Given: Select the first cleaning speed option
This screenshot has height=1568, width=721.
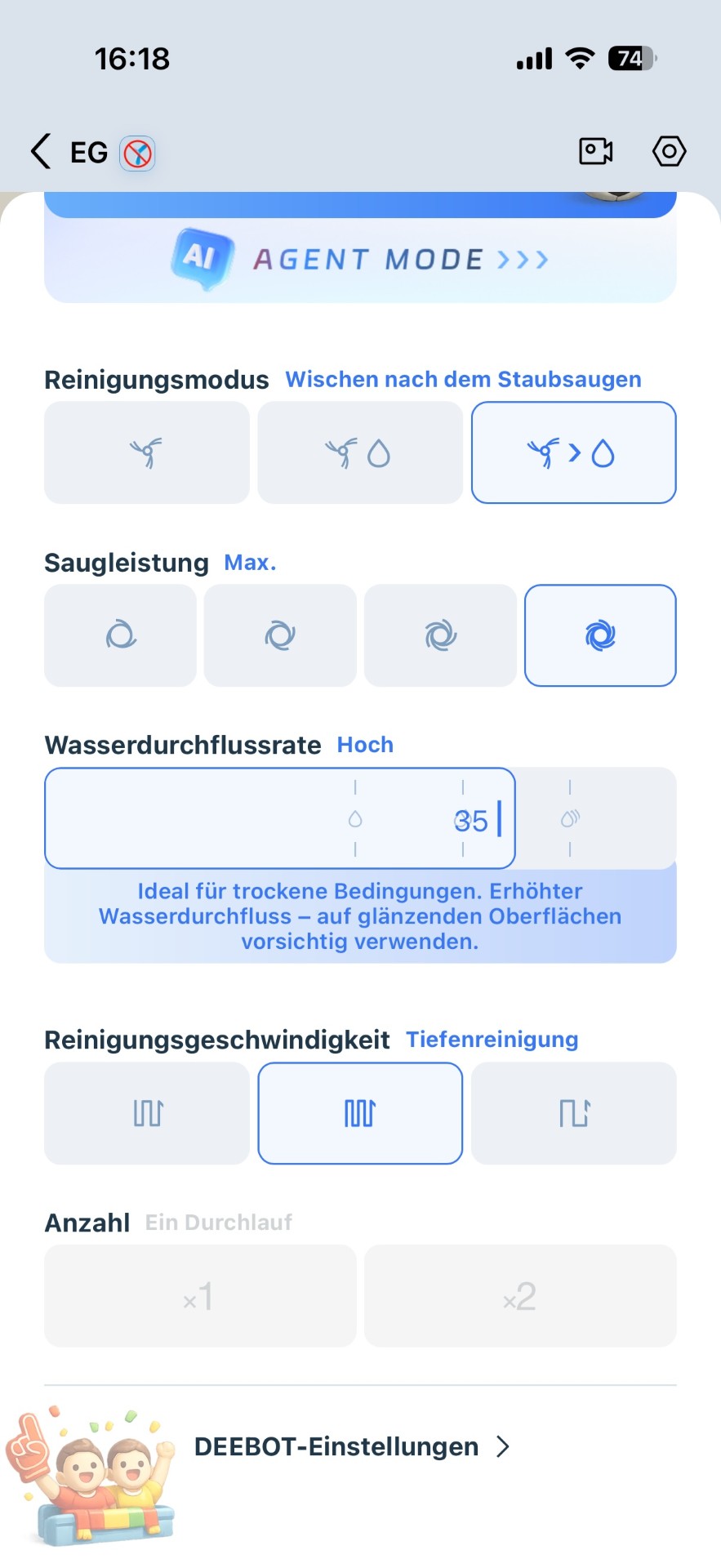Looking at the screenshot, I should click(147, 1113).
